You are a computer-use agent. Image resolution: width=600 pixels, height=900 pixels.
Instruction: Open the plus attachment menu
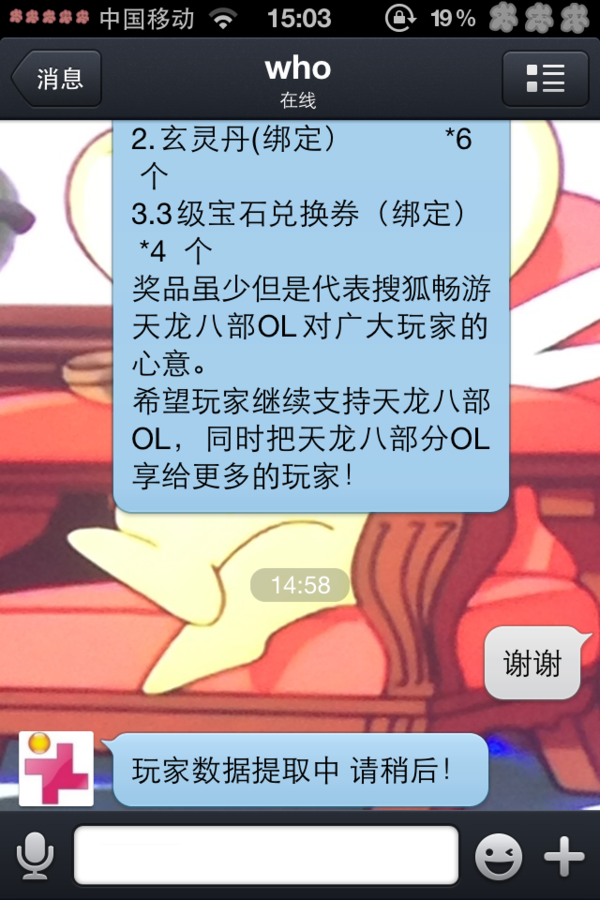point(564,856)
